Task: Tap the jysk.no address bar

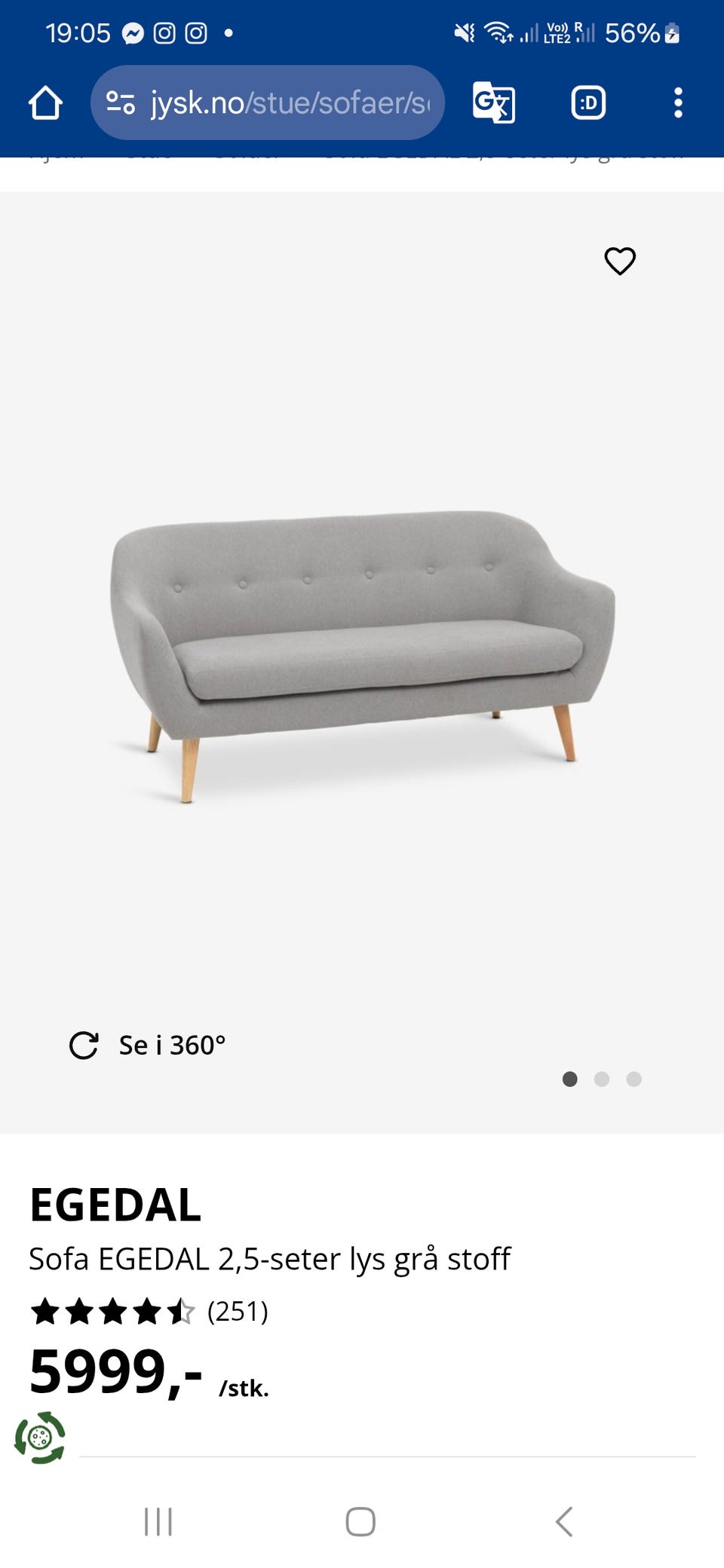Action: 268,103
